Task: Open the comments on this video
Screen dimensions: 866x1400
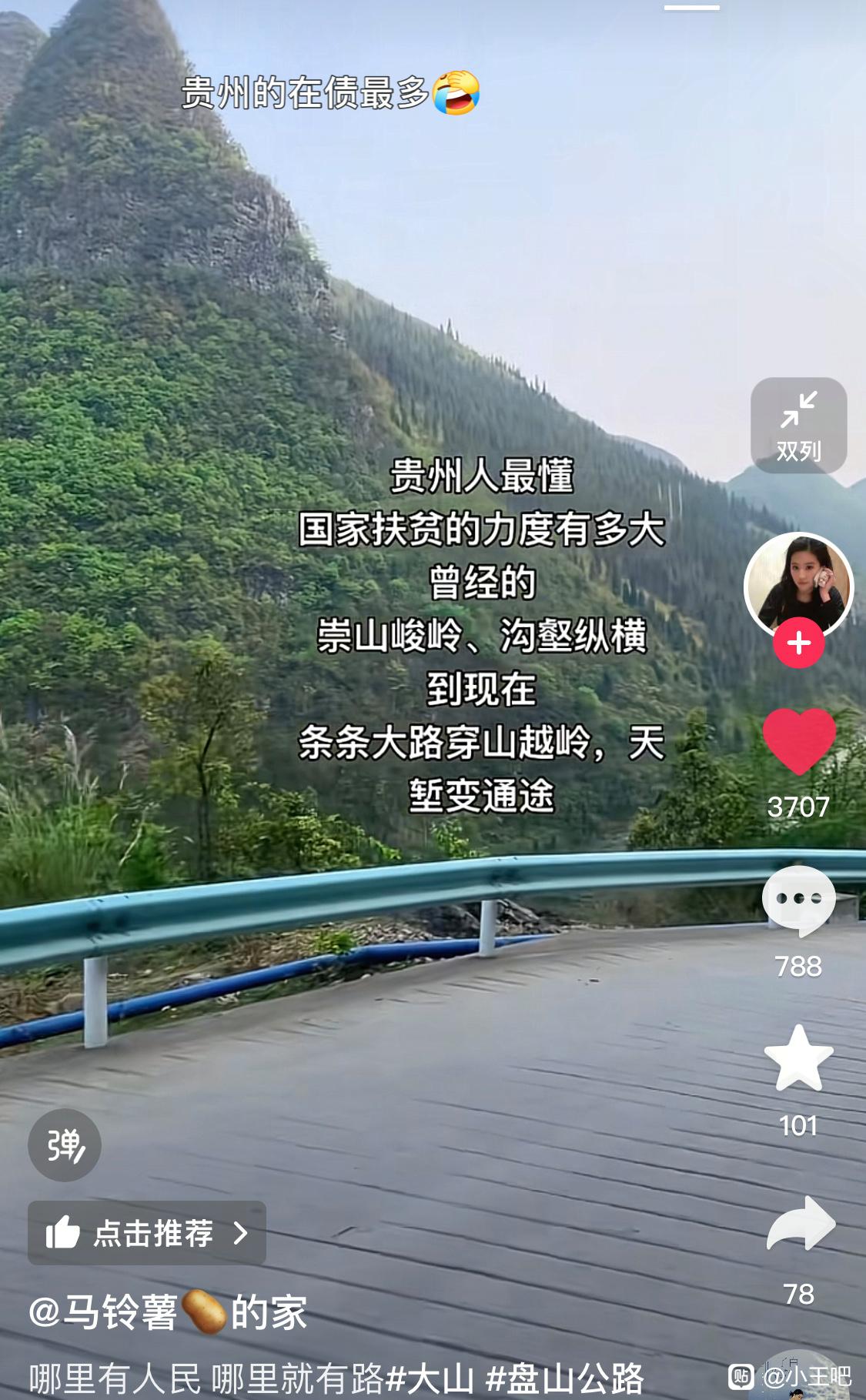Action: click(x=799, y=900)
